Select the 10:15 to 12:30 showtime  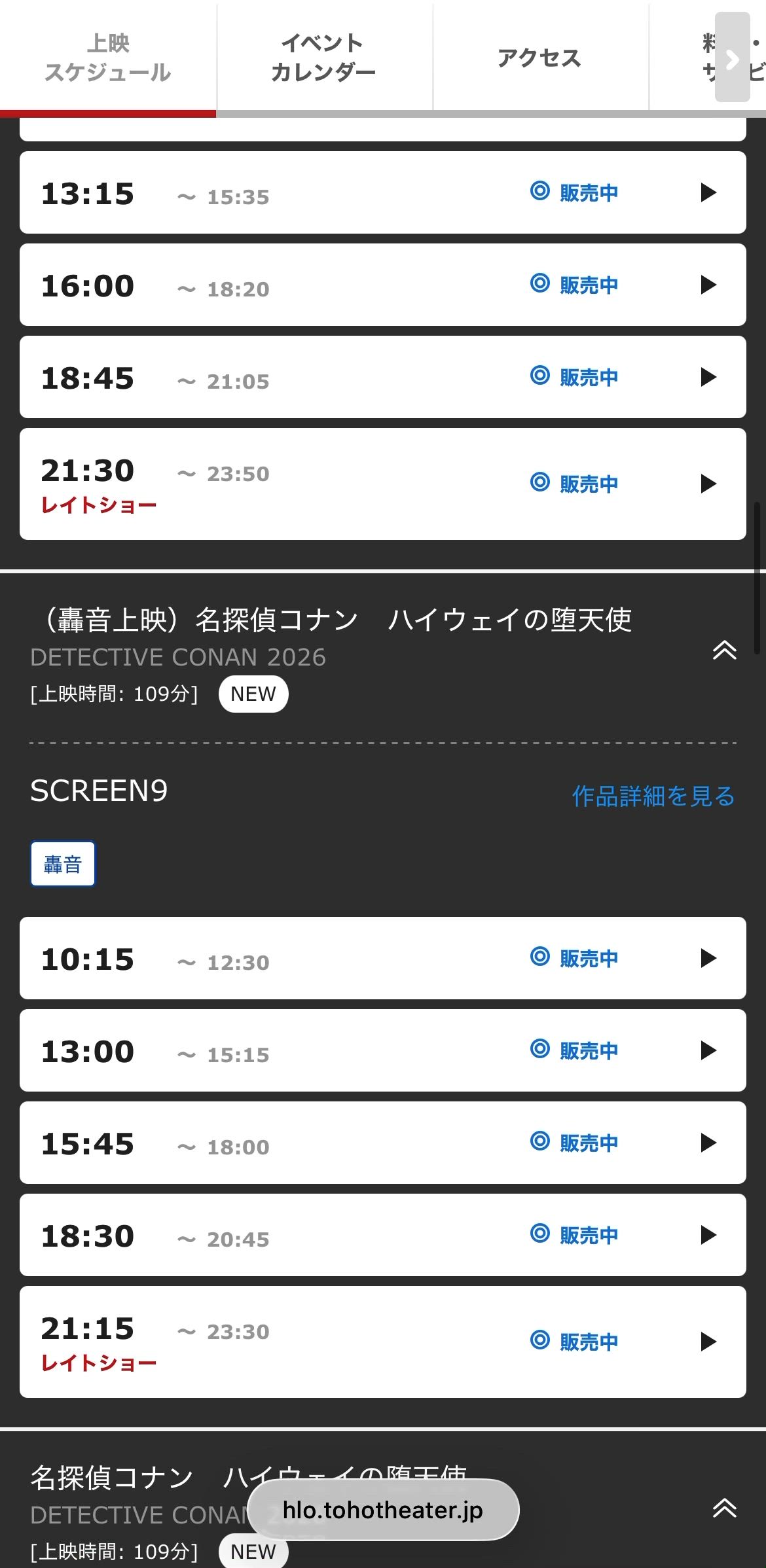383,959
